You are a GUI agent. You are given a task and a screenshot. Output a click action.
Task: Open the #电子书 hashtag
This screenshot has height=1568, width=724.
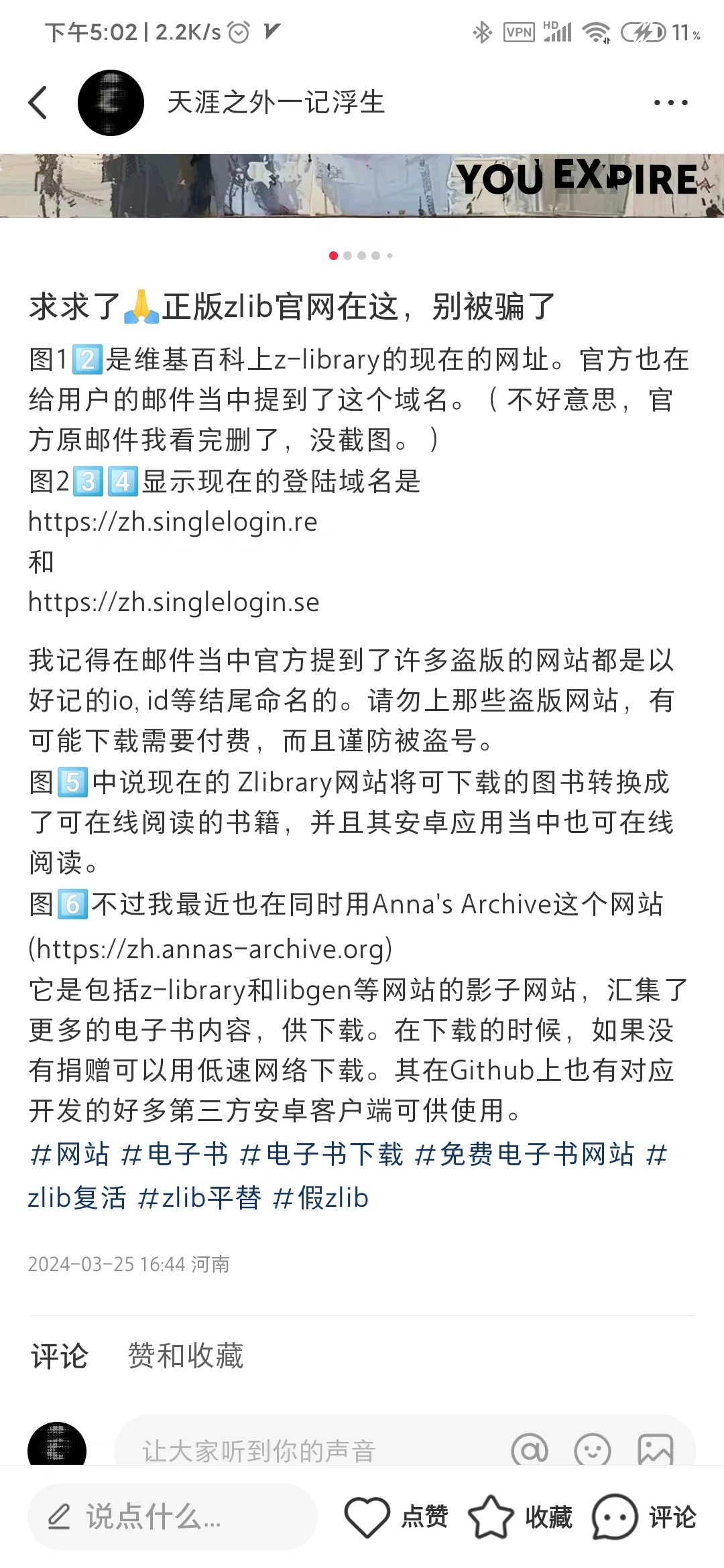tap(174, 1154)
